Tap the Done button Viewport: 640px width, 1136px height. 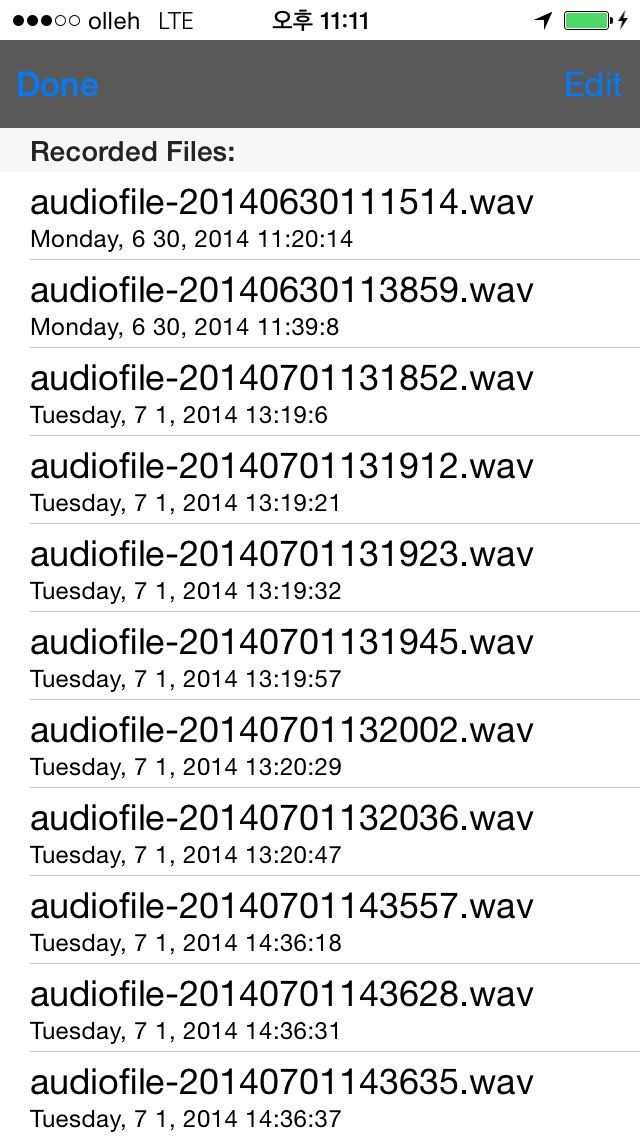pos(57,85)
